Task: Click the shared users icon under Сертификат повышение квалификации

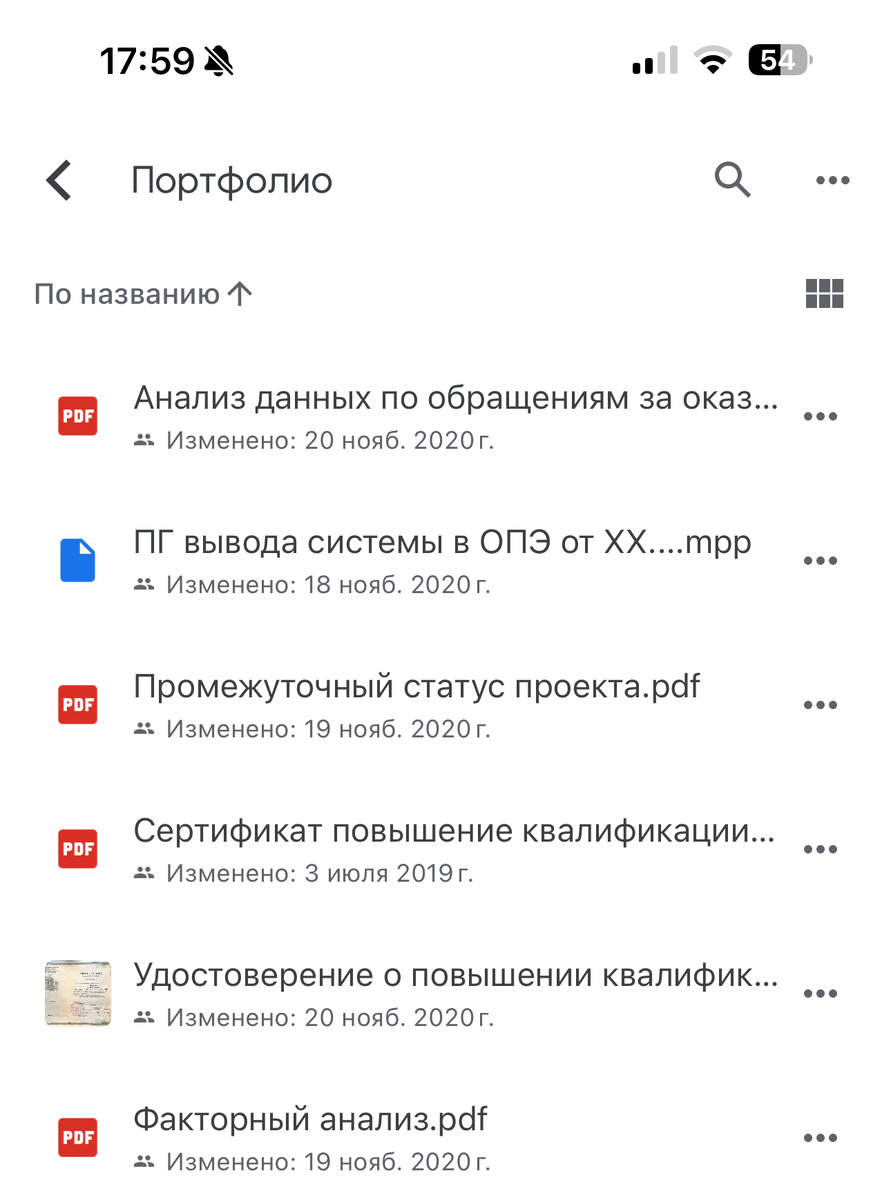Action: (x=146, y=873)
